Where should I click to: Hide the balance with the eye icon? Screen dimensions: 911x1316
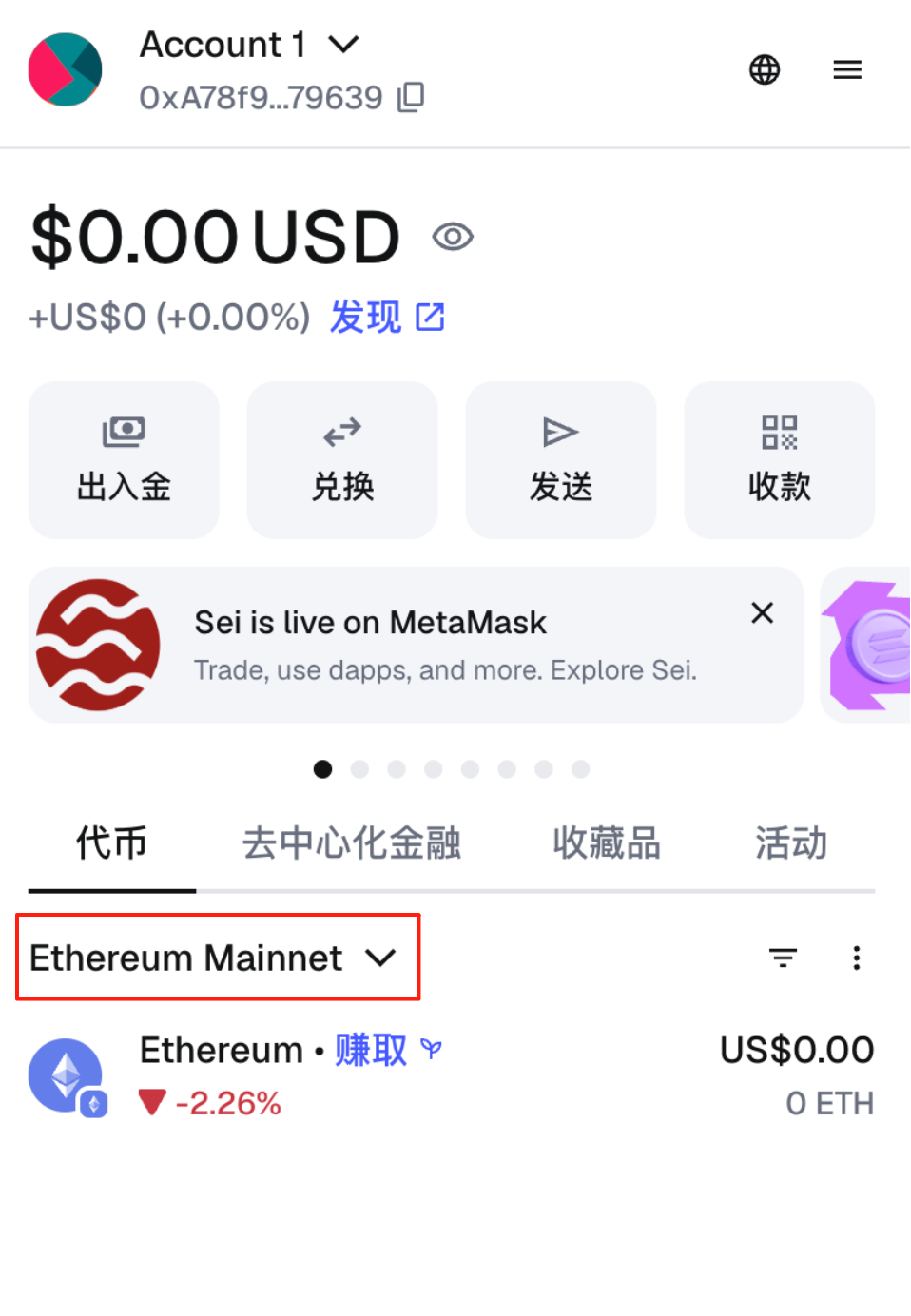coord(453,237)
